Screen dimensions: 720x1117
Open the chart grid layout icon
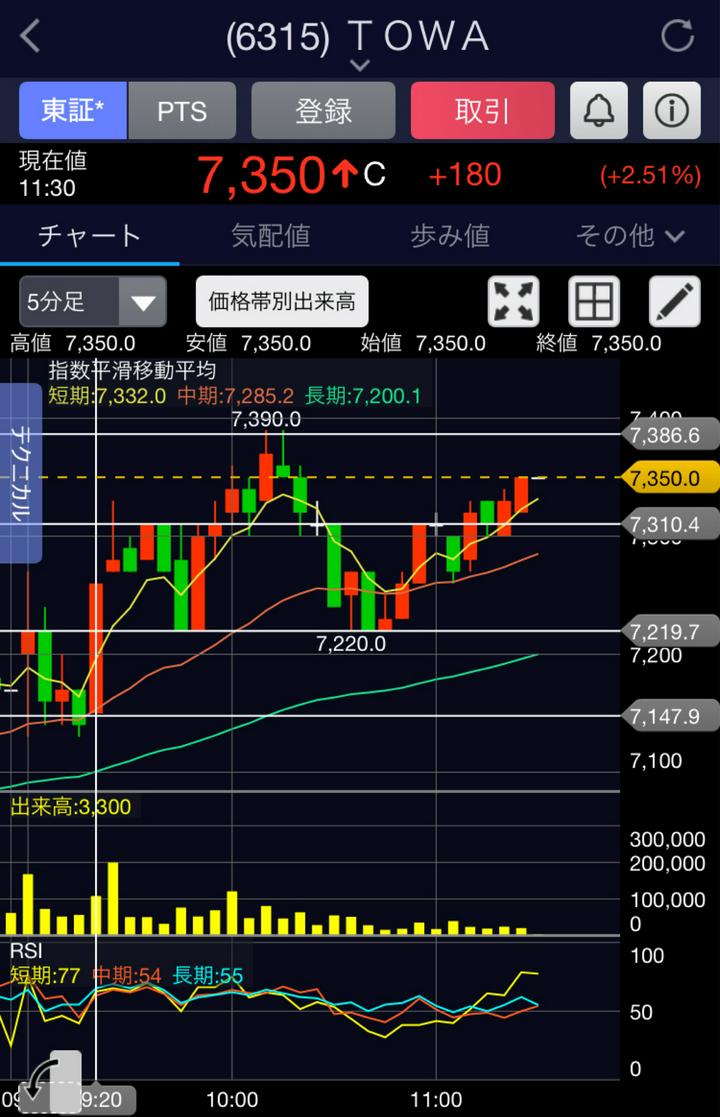pyautogui.click(x=594, y=301)
